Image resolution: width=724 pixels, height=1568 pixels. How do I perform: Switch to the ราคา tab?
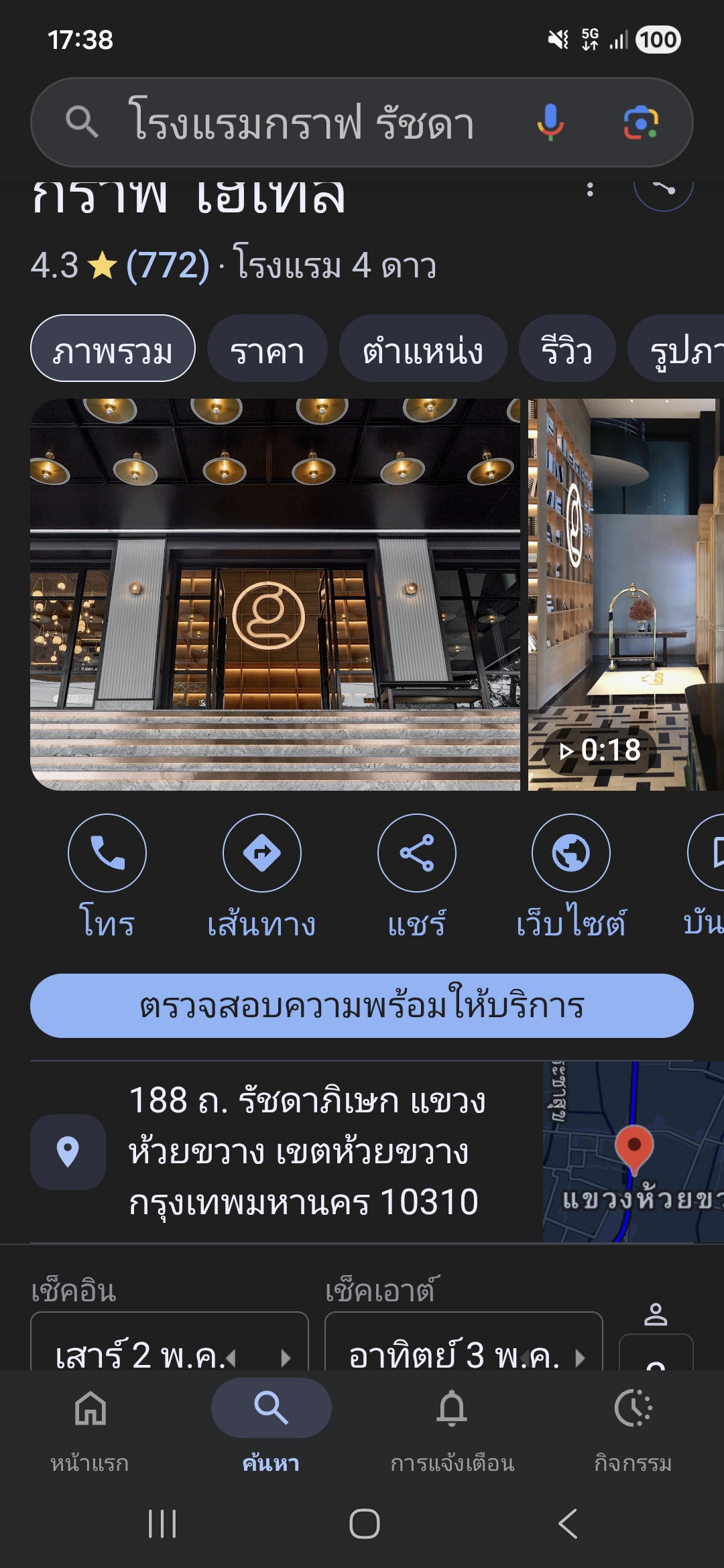267,350
